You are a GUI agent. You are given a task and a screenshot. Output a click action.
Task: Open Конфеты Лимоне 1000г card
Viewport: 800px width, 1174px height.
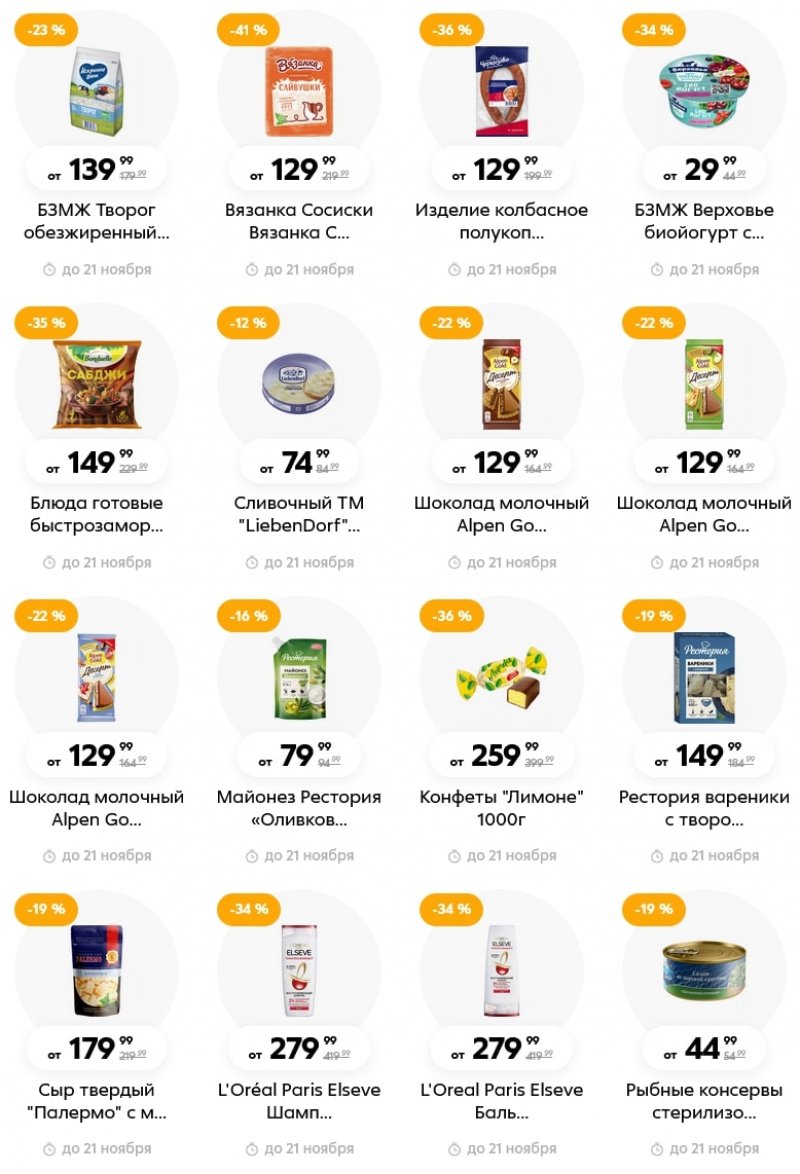pos(501,808)
